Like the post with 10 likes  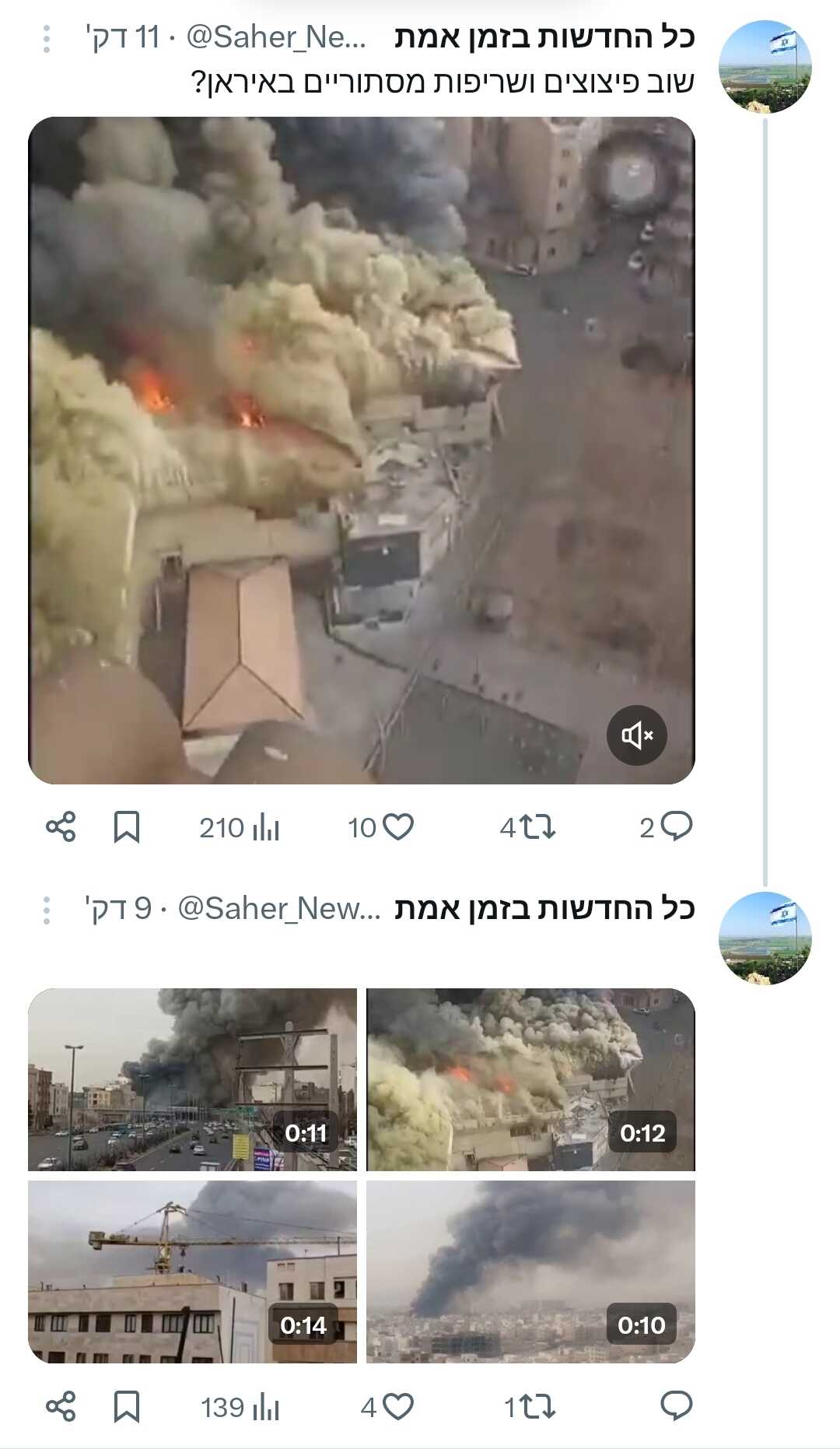pyautogui.click(x=398, y=826)
